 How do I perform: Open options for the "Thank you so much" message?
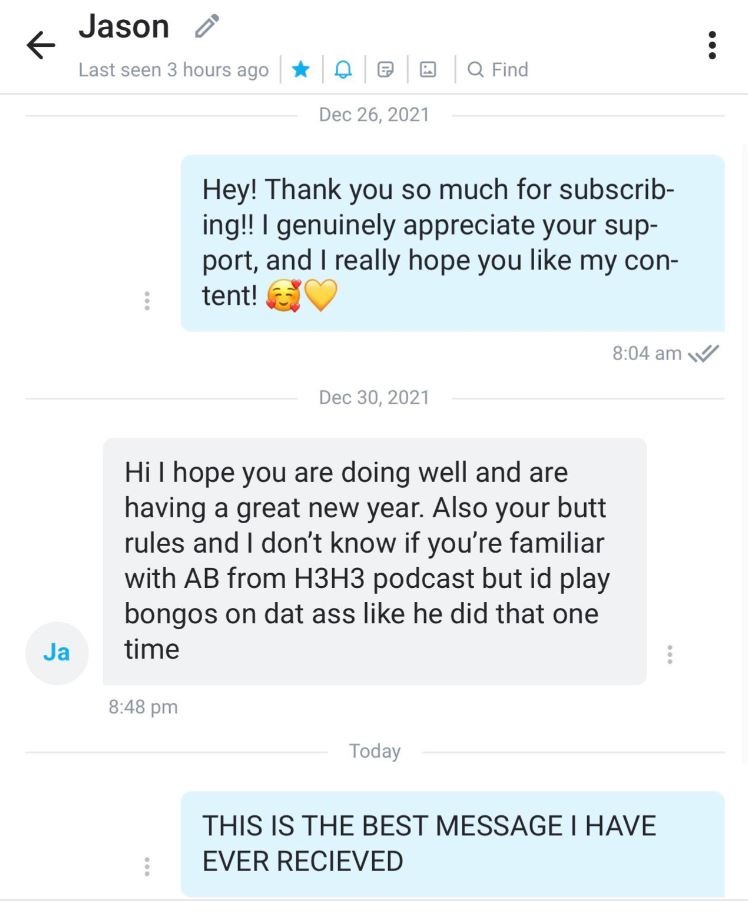tap(147, 300)
